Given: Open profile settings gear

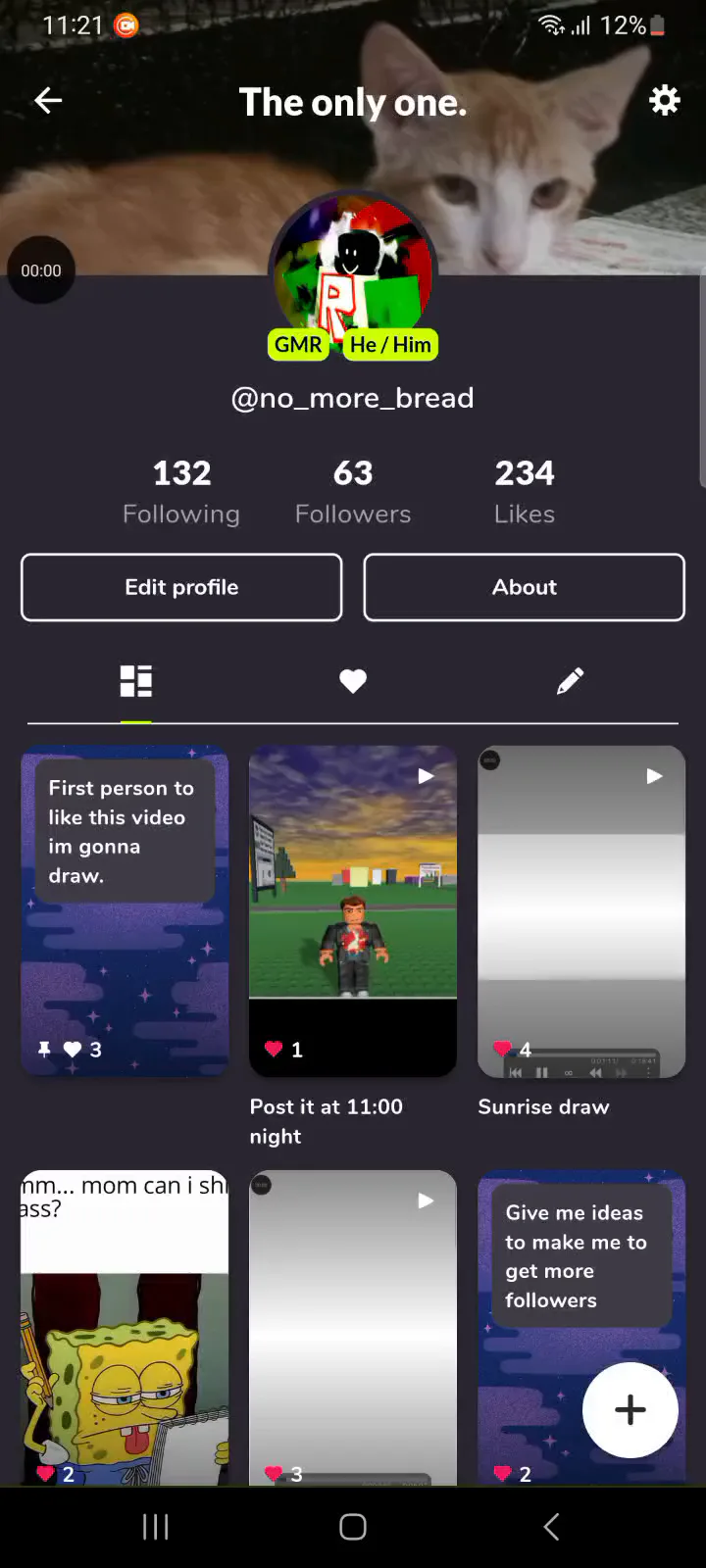Looking at the screenshot, I should 665,100.
